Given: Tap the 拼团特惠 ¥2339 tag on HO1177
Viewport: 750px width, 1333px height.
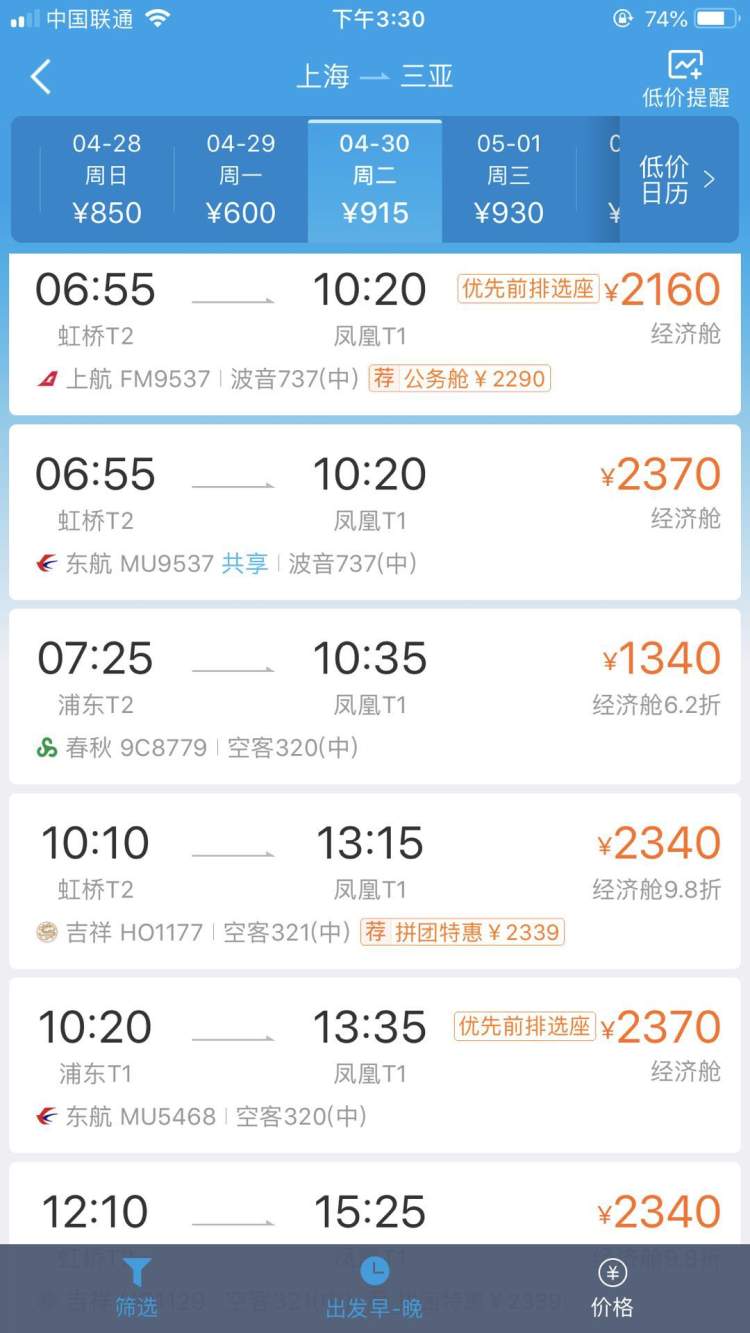Looking at the screenshot, I should pos(462,932).
